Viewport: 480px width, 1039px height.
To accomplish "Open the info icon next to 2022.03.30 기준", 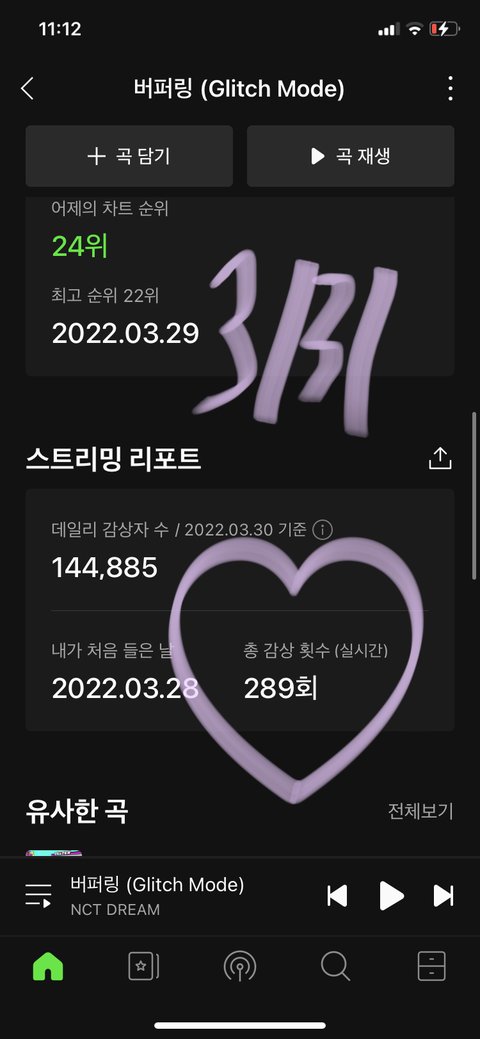I will click(x=323, y=529).
